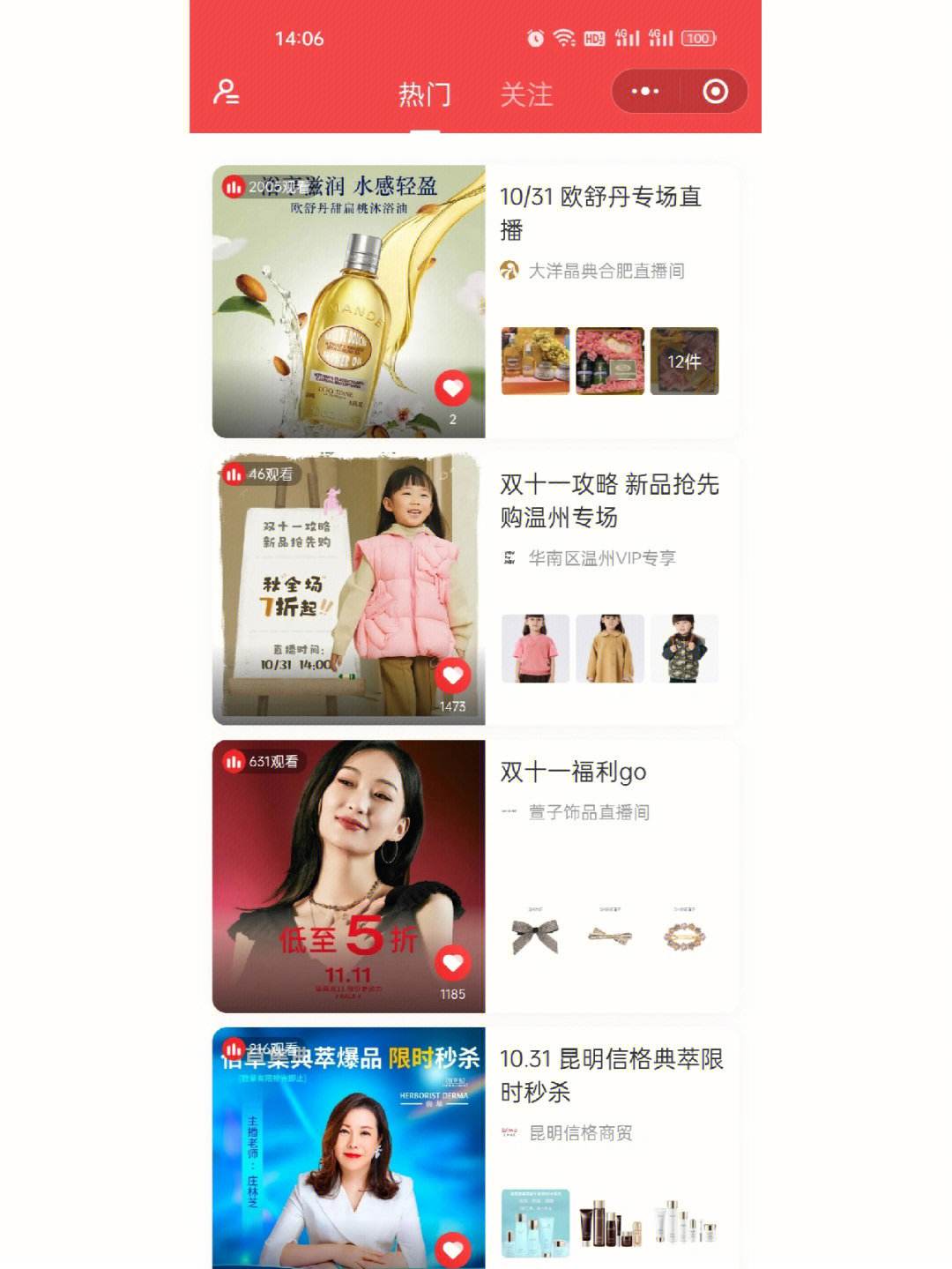Open the mini program more options menu

(645, 92)
